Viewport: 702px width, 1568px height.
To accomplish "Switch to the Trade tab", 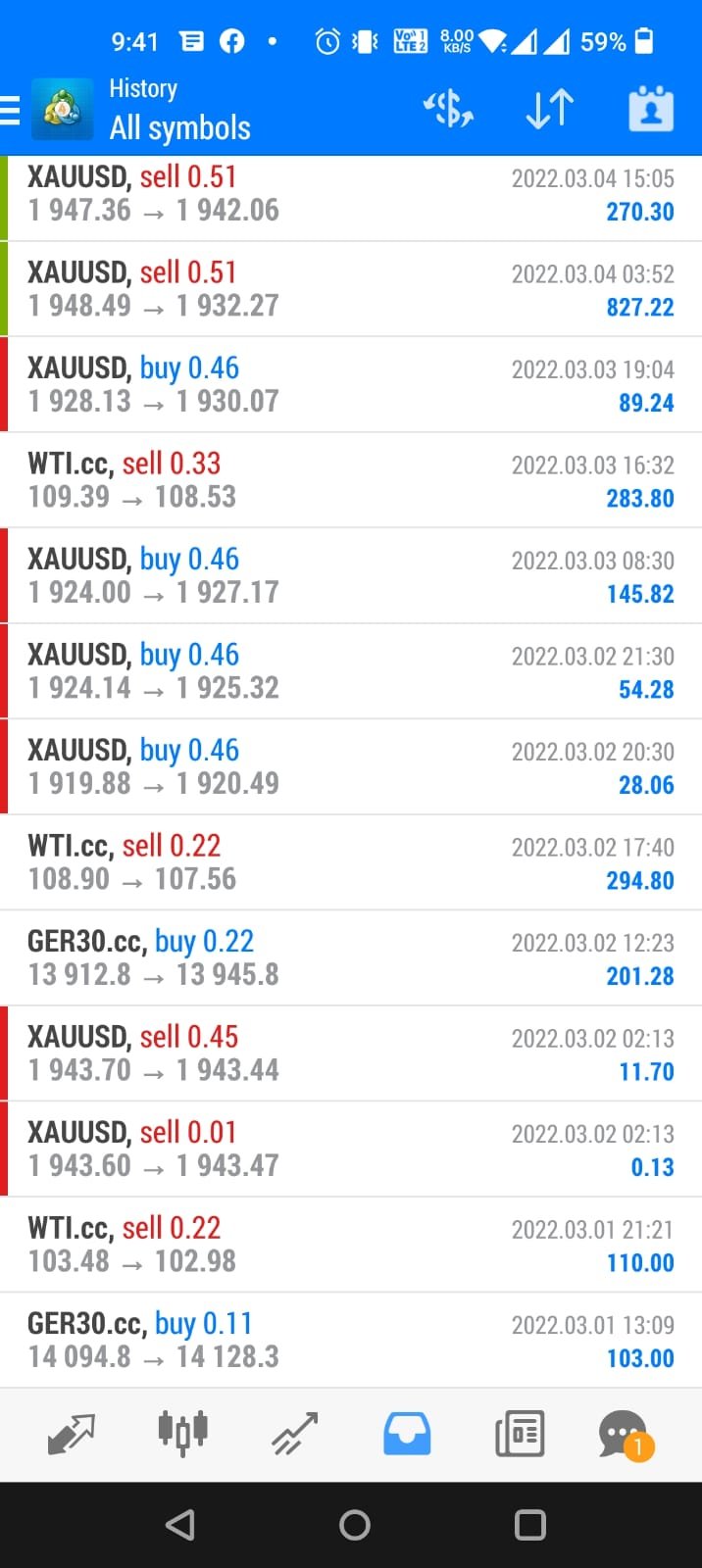I will (295, 1434).
